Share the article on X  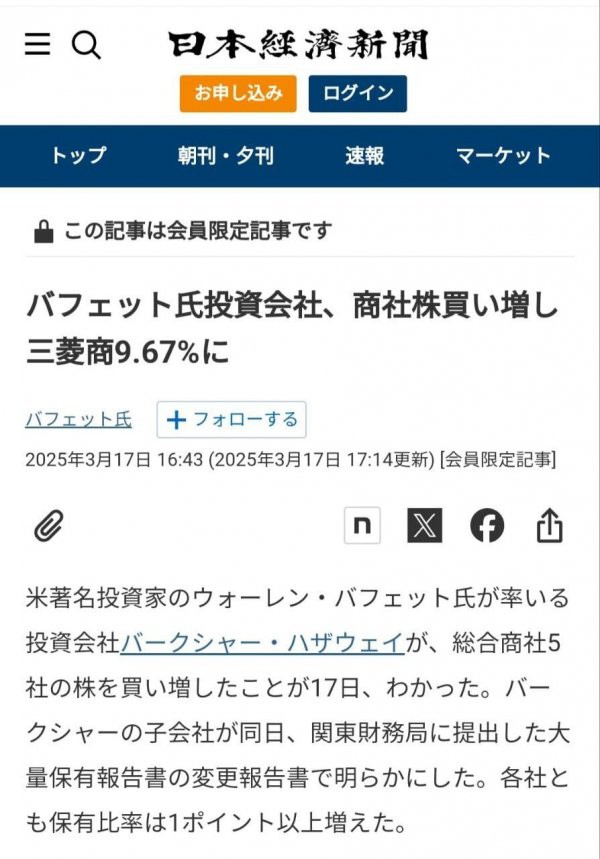[x=424, y=525]
